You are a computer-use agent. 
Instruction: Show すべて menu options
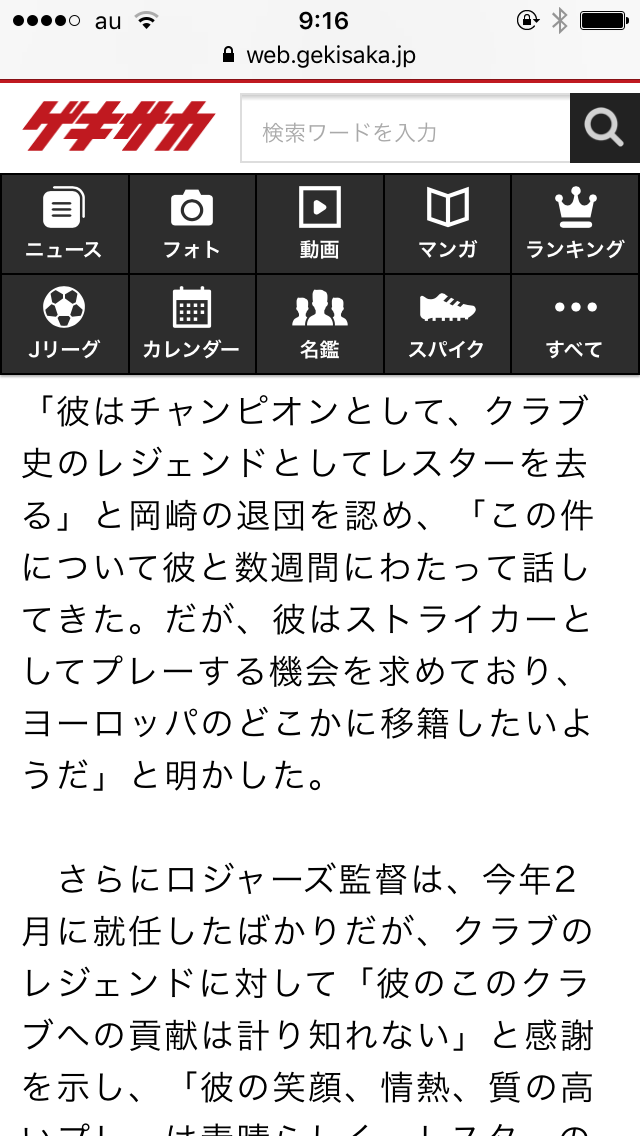[575, 324]
